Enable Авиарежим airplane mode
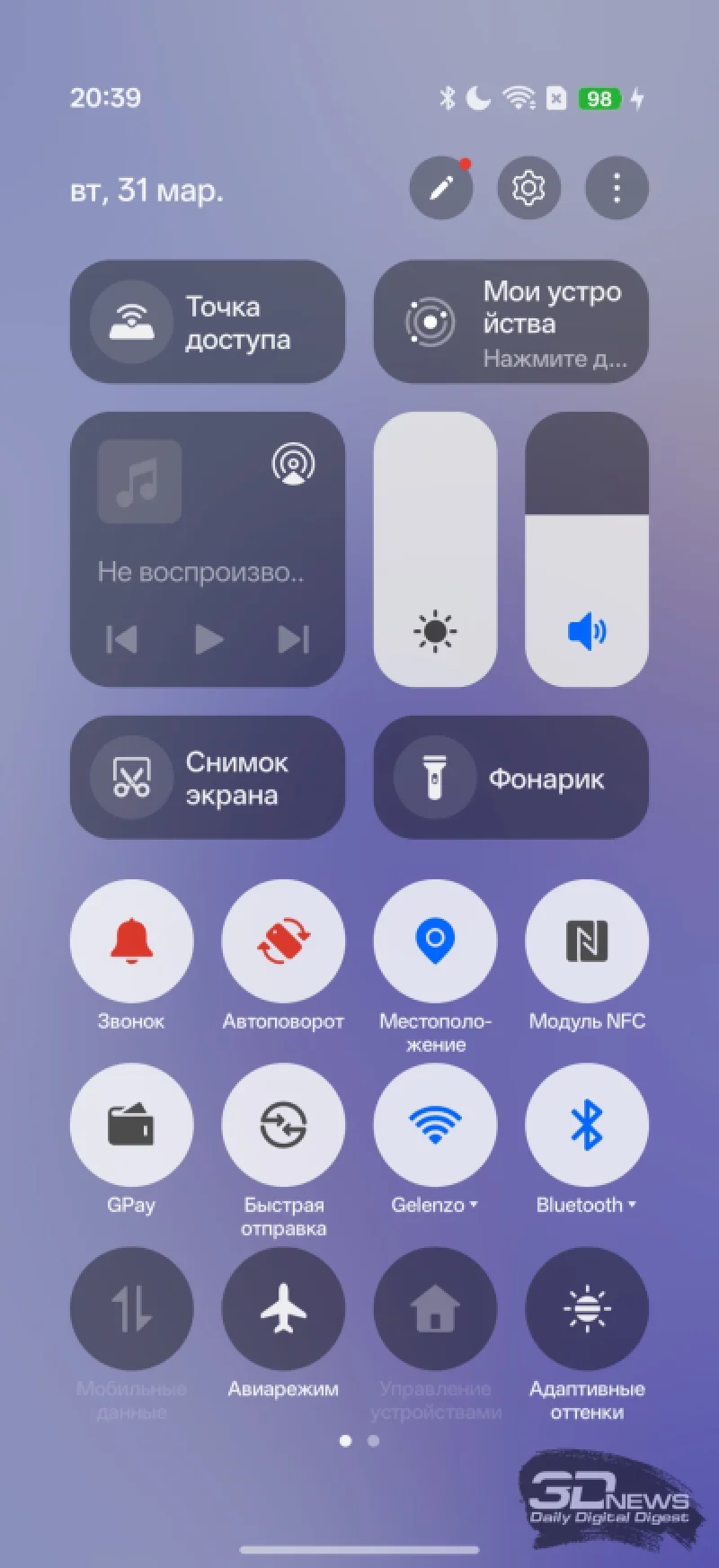 [283, 1308]
